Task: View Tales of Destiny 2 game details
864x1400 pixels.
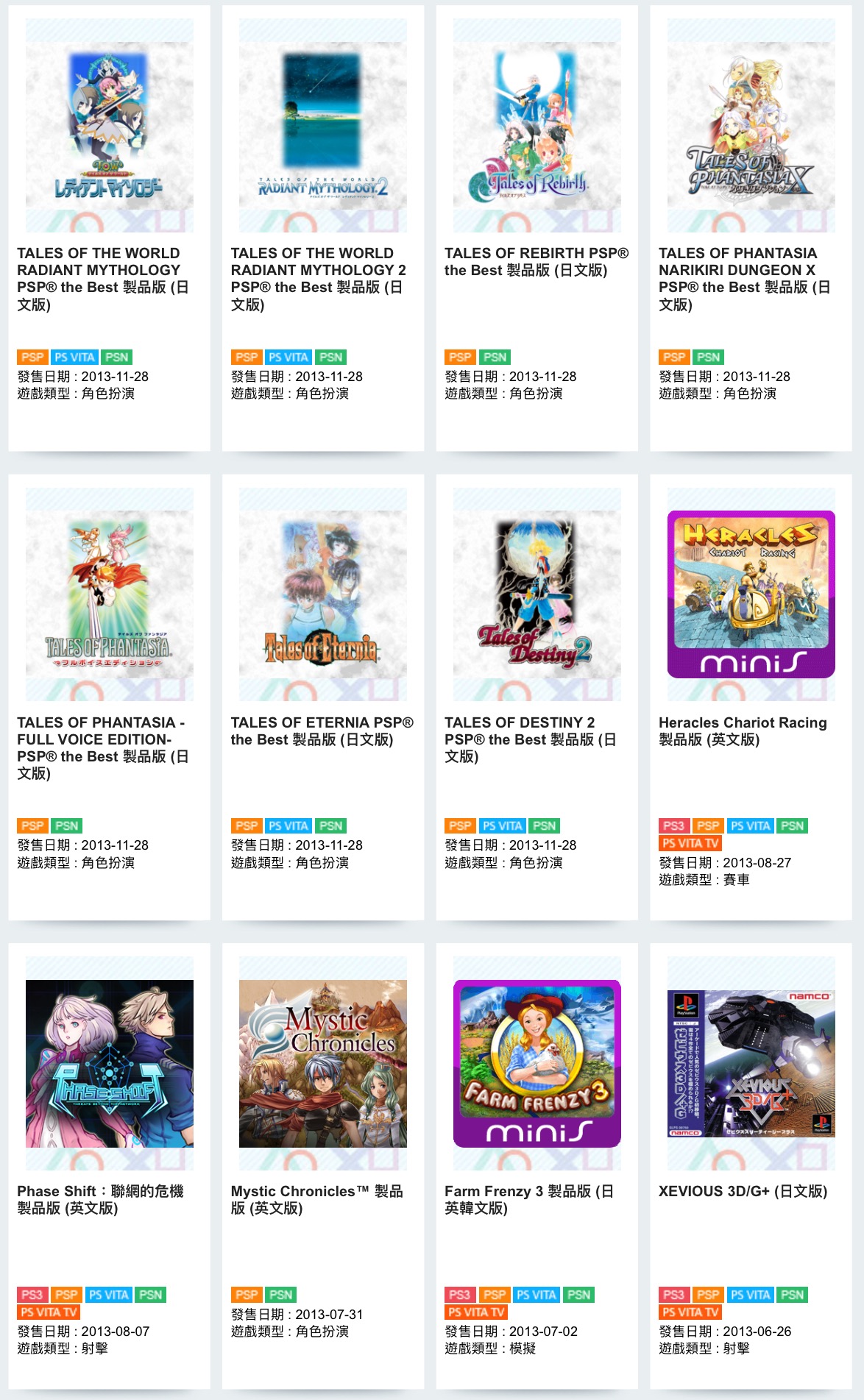Action: pos(537,697)
